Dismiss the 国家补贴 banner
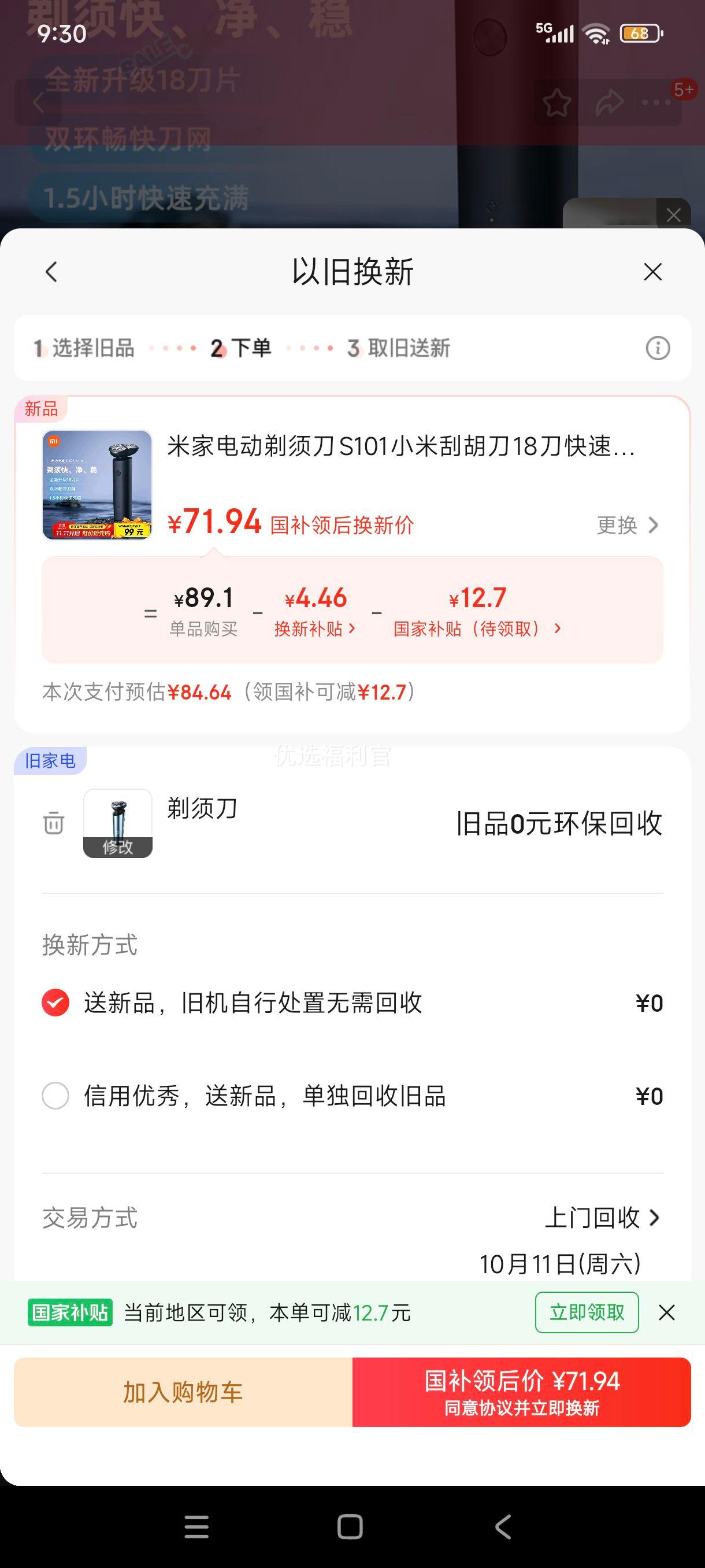Viewport: 705px width, 1568px height. (667, 1312)
